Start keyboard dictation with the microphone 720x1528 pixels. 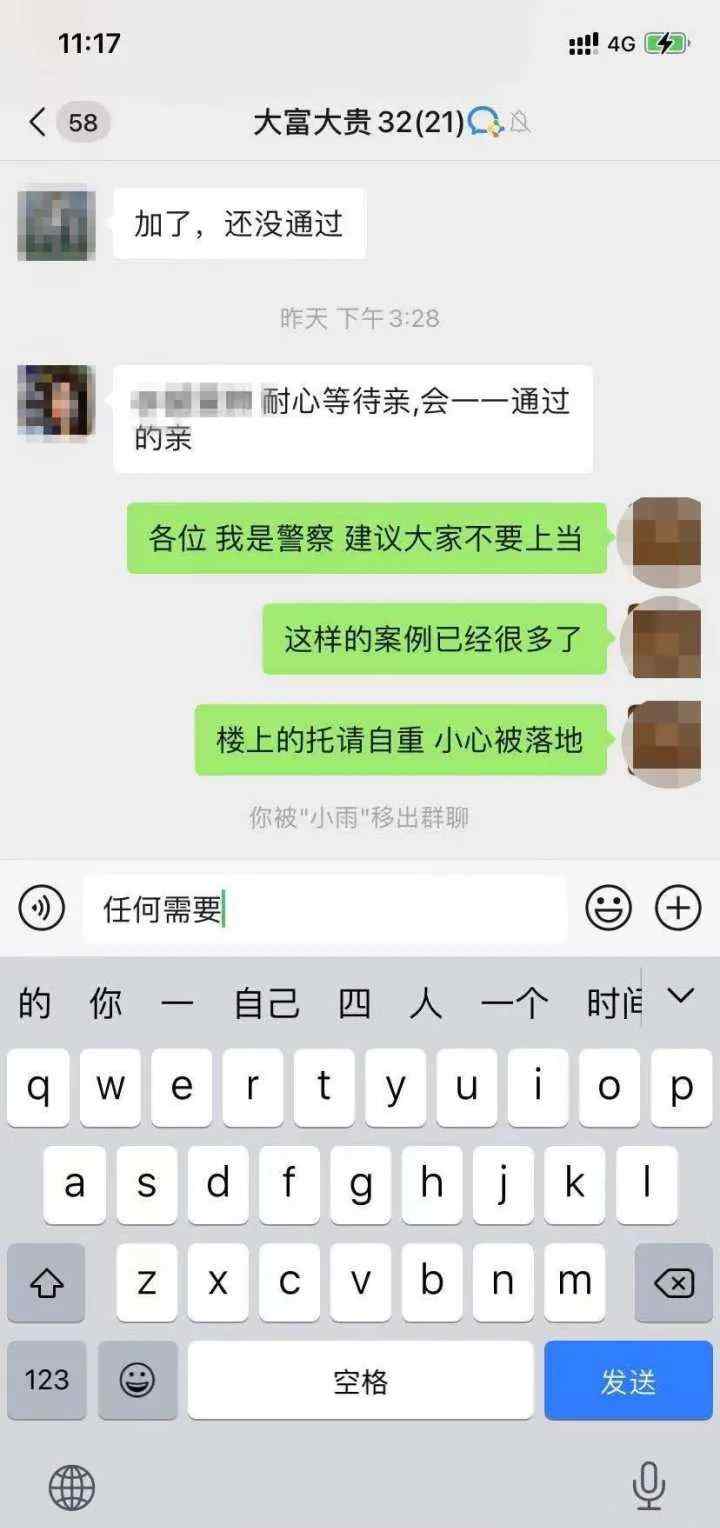tap(648, 1485)
